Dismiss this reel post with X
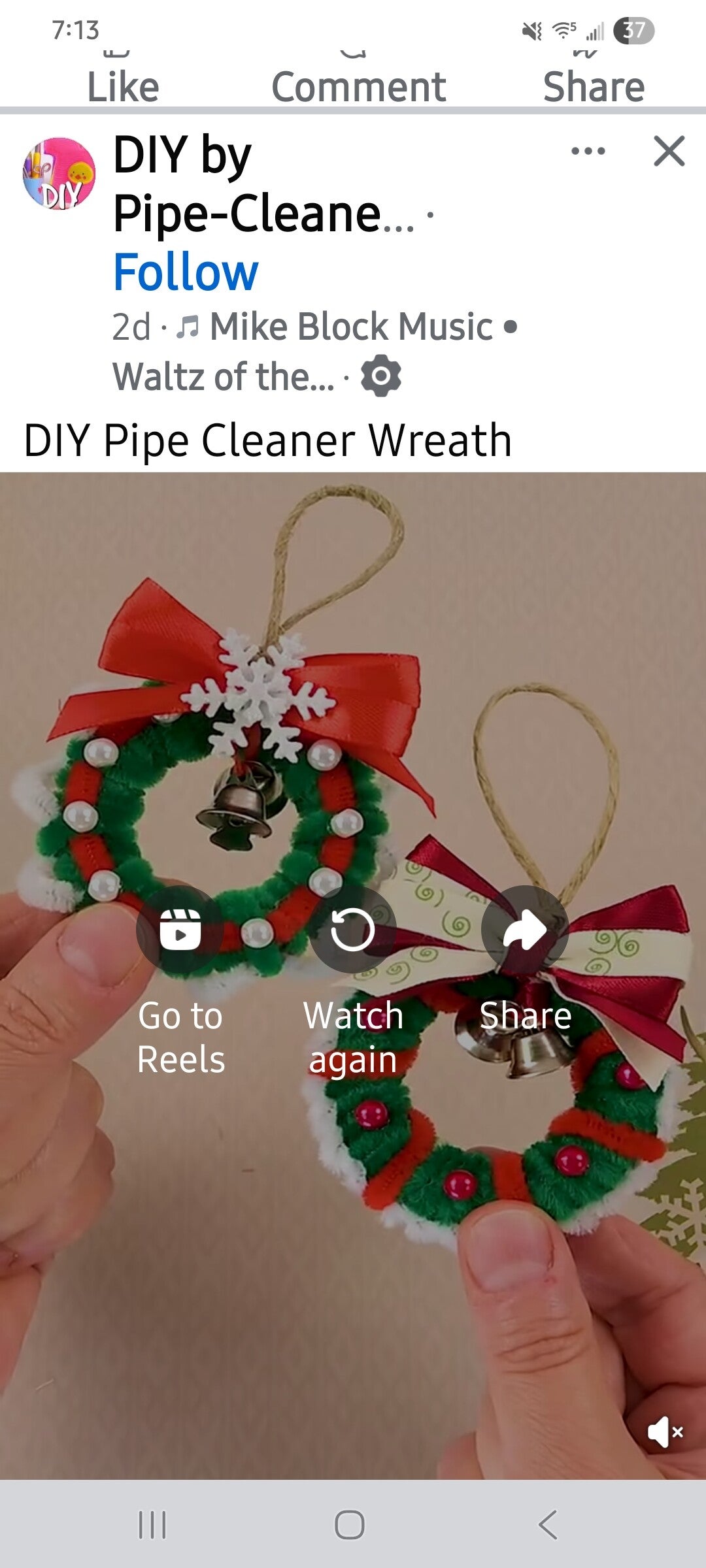This screenshot has height=1568, width=706. (x=669, y=152)
